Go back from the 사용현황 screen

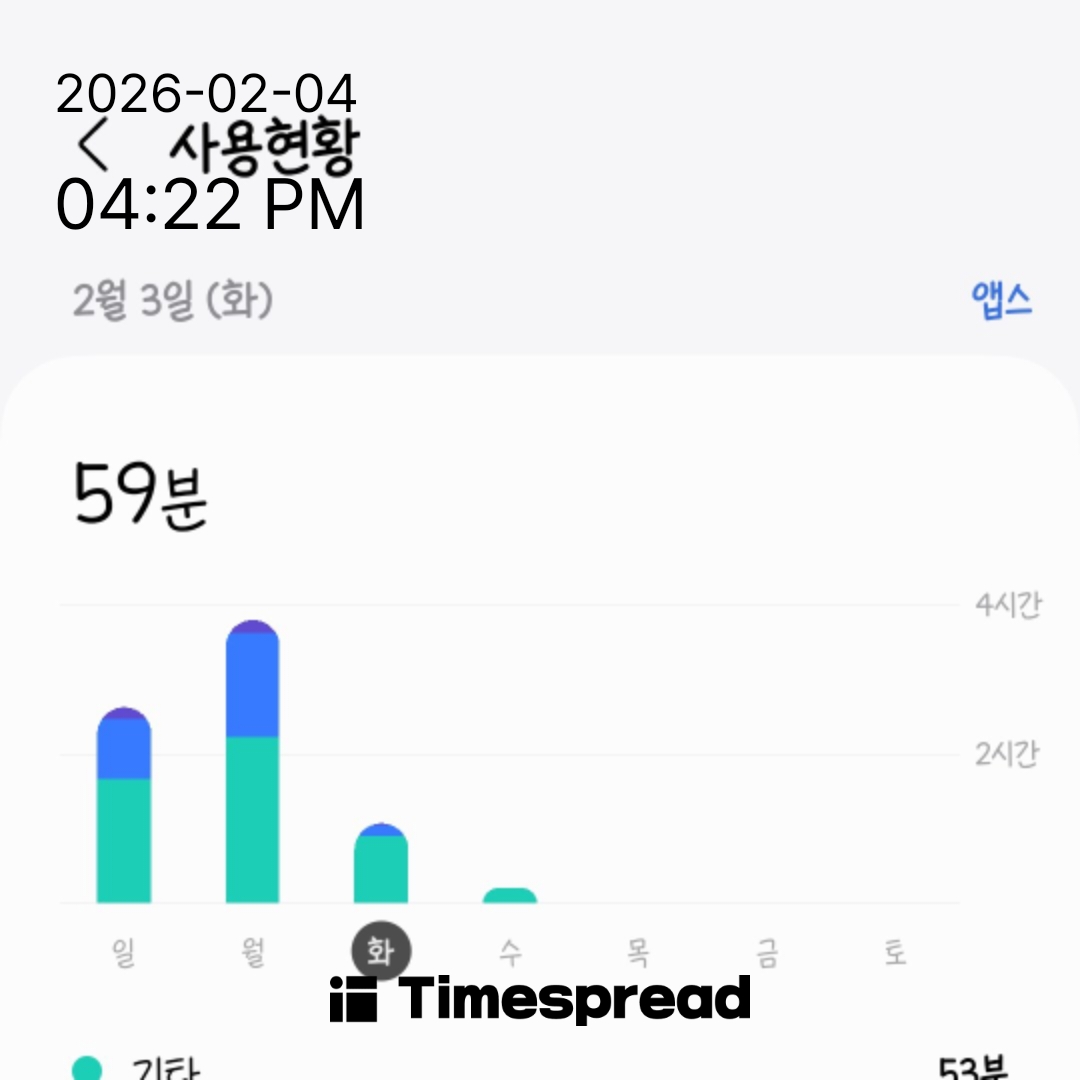tap(94, 147)
